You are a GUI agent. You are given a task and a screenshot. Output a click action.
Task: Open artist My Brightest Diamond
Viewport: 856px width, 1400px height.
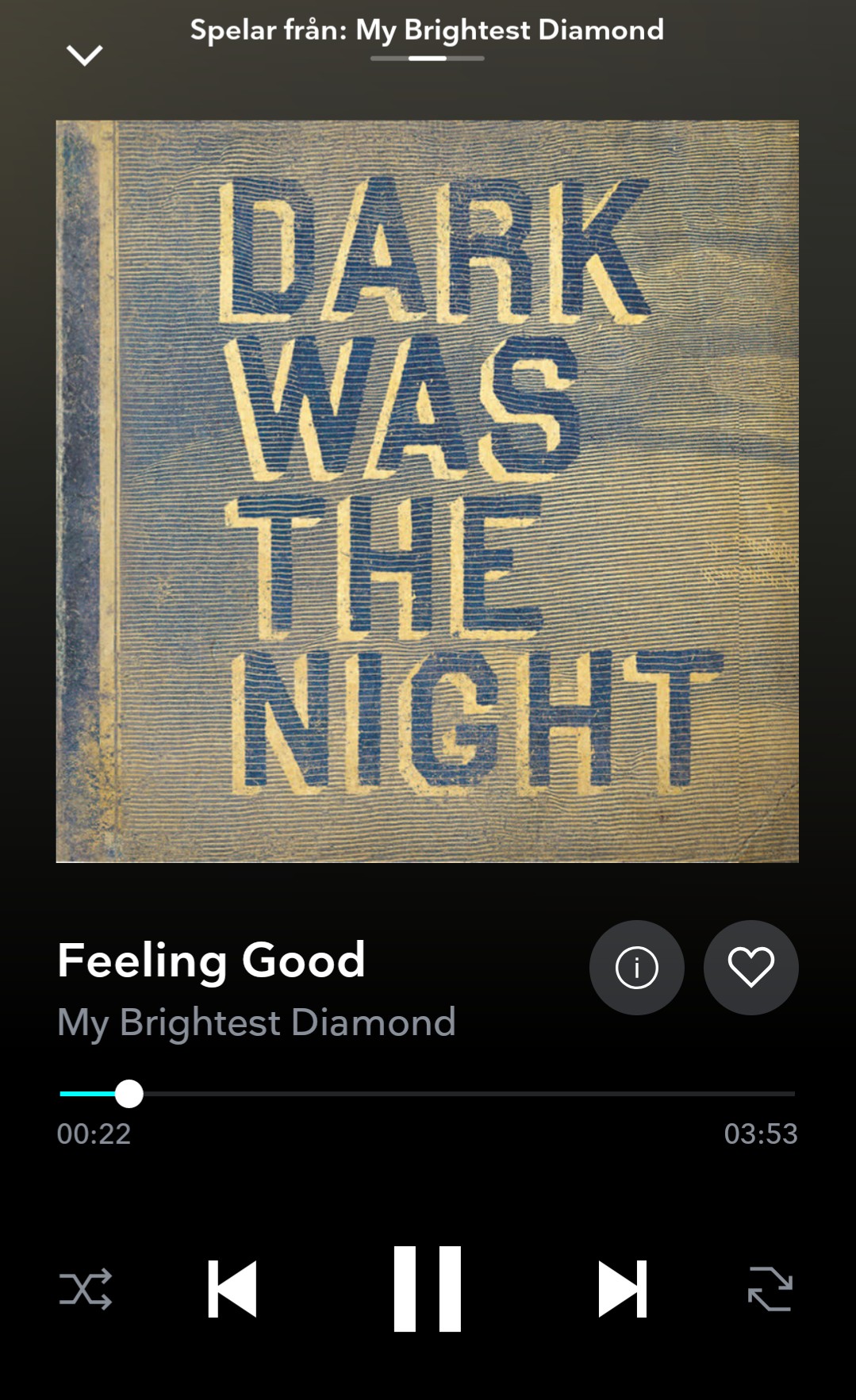(256, 1022)
